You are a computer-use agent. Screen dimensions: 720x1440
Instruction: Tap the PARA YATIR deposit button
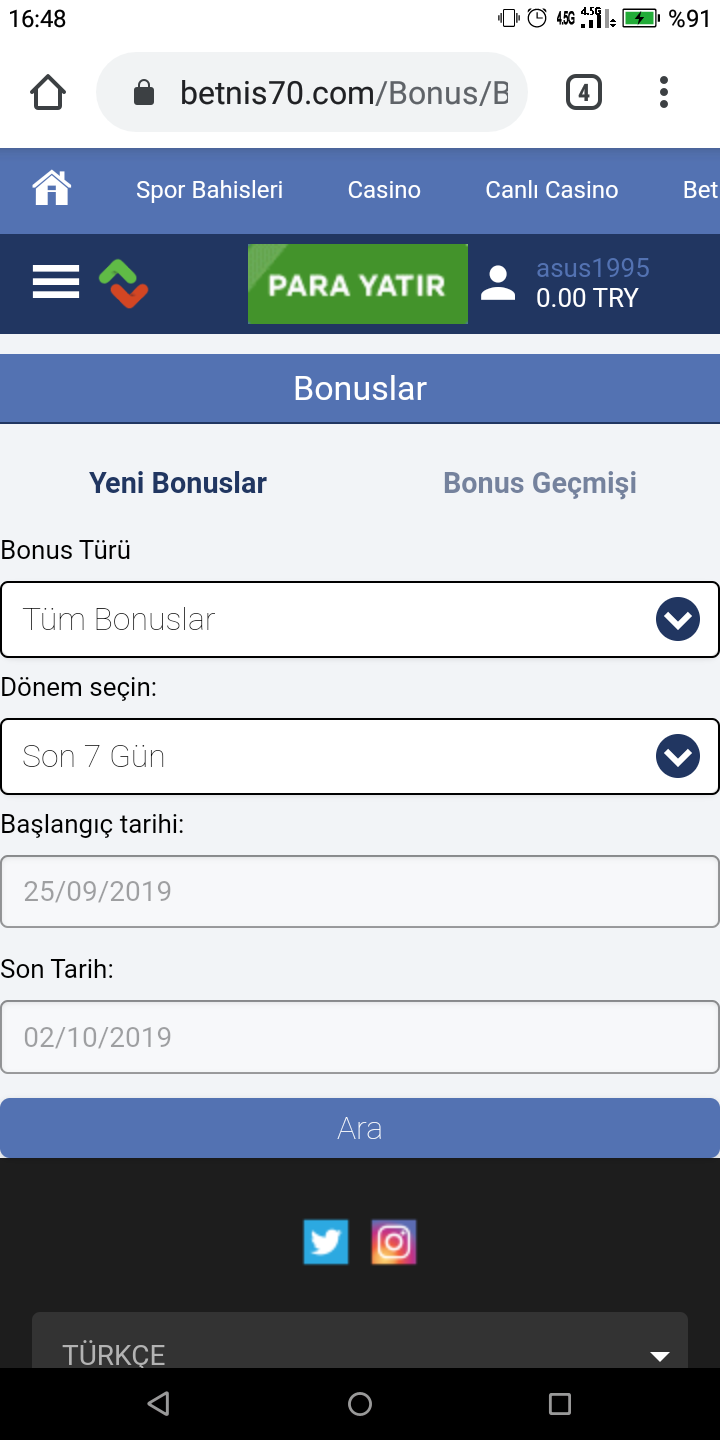(358, 284)
